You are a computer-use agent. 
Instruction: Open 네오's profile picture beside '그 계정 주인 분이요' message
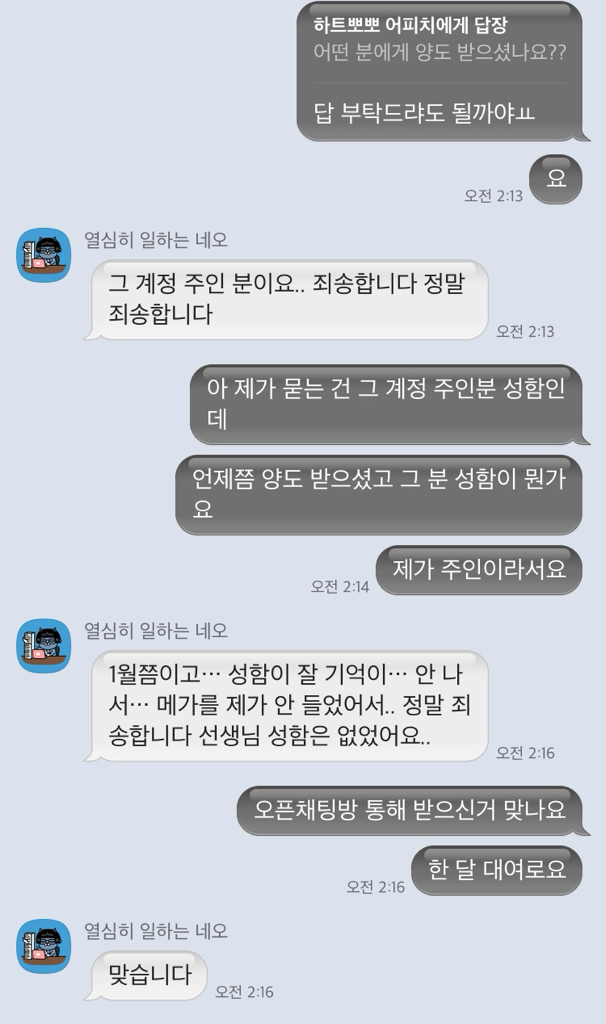(44, 255)
